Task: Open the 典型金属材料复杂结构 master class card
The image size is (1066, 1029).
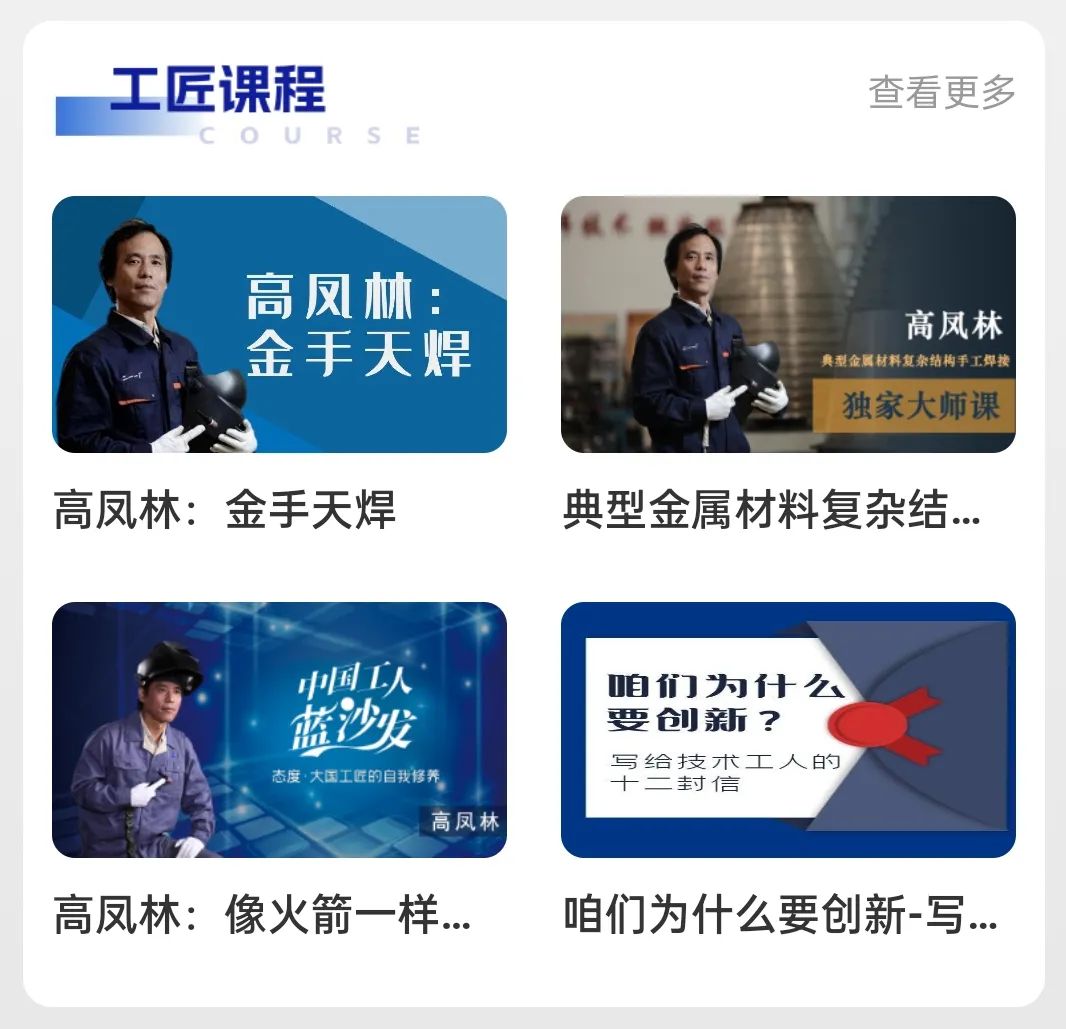Action: 788,325
